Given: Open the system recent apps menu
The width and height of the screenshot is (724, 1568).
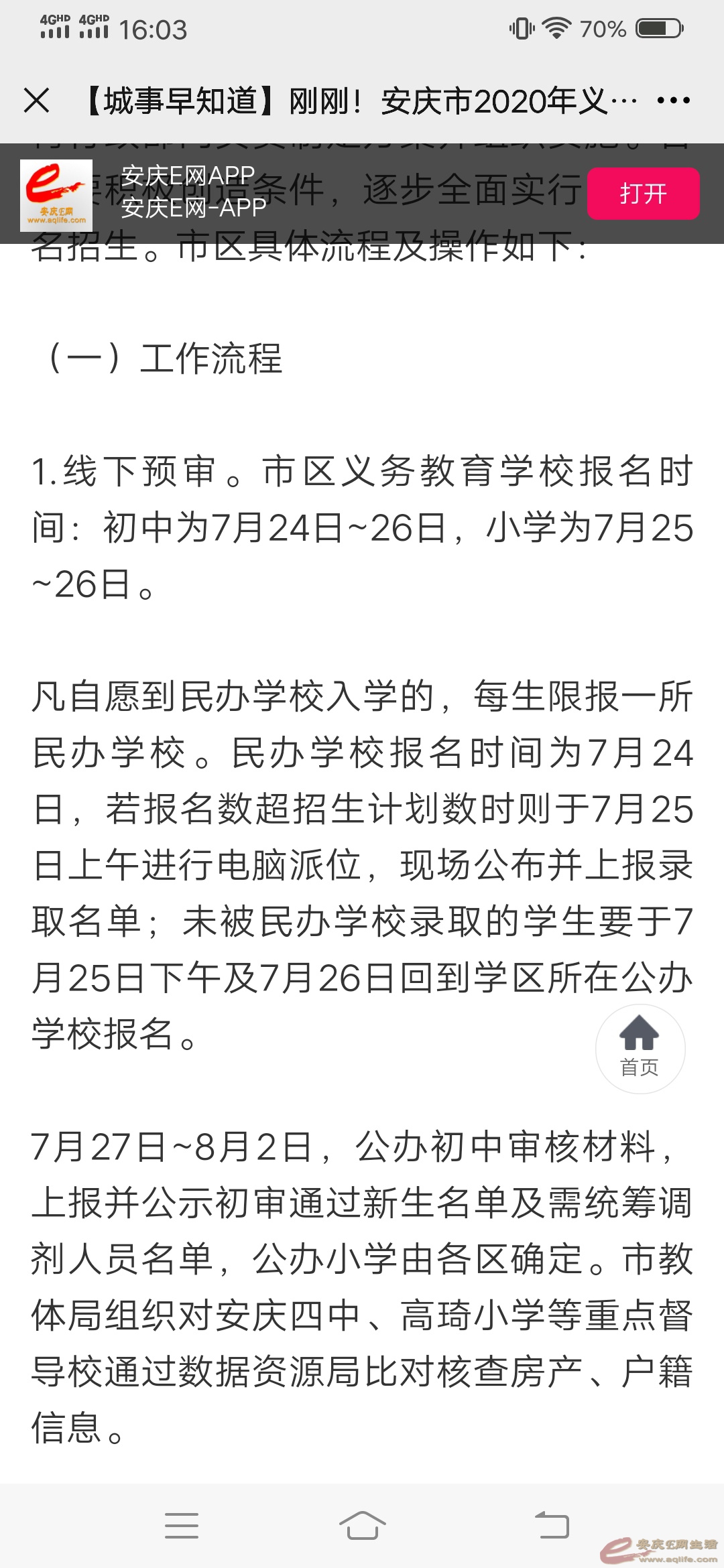Looking at the screenshot, I should 181,1525.
